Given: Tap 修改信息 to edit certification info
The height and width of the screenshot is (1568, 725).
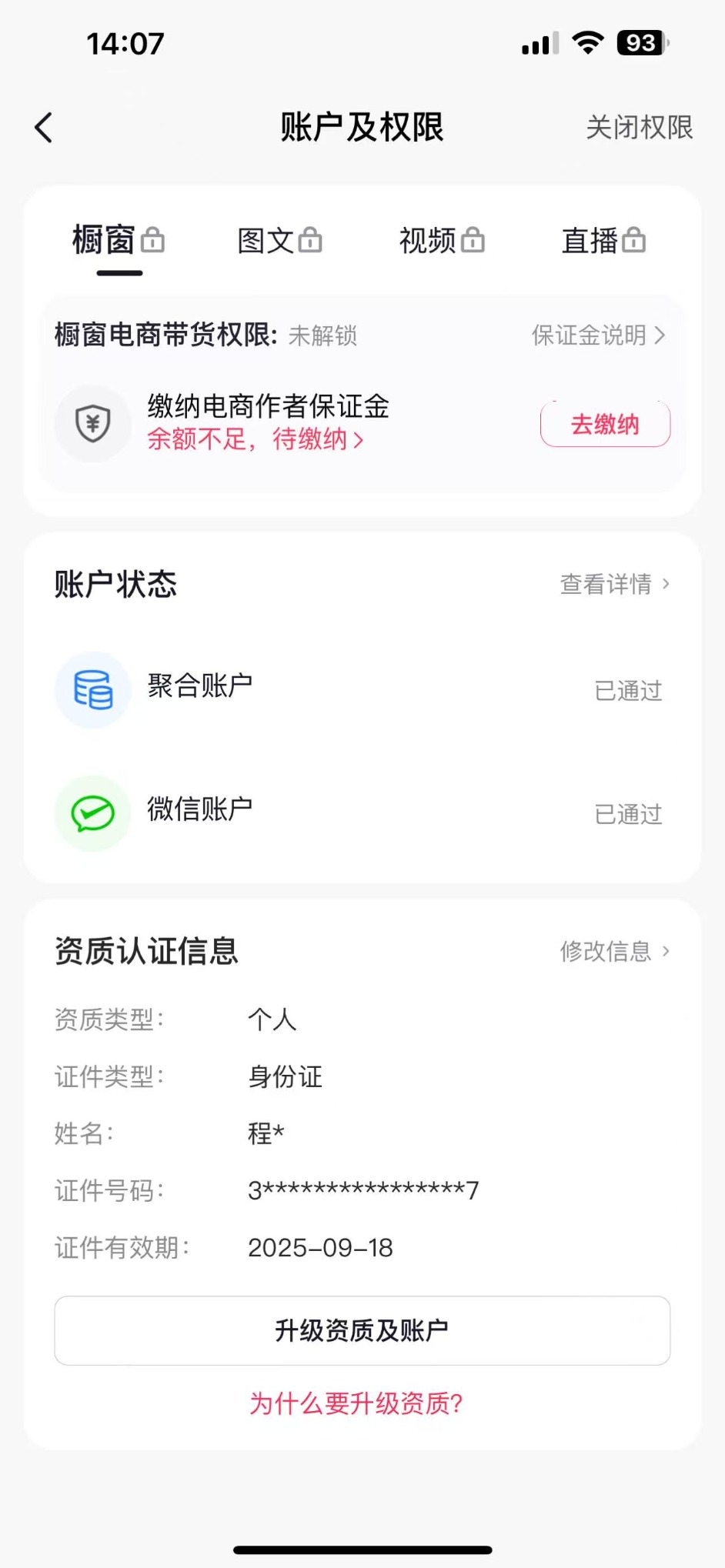Looking at the screenshot, I should pyautogui.click(x=615, y=952).
